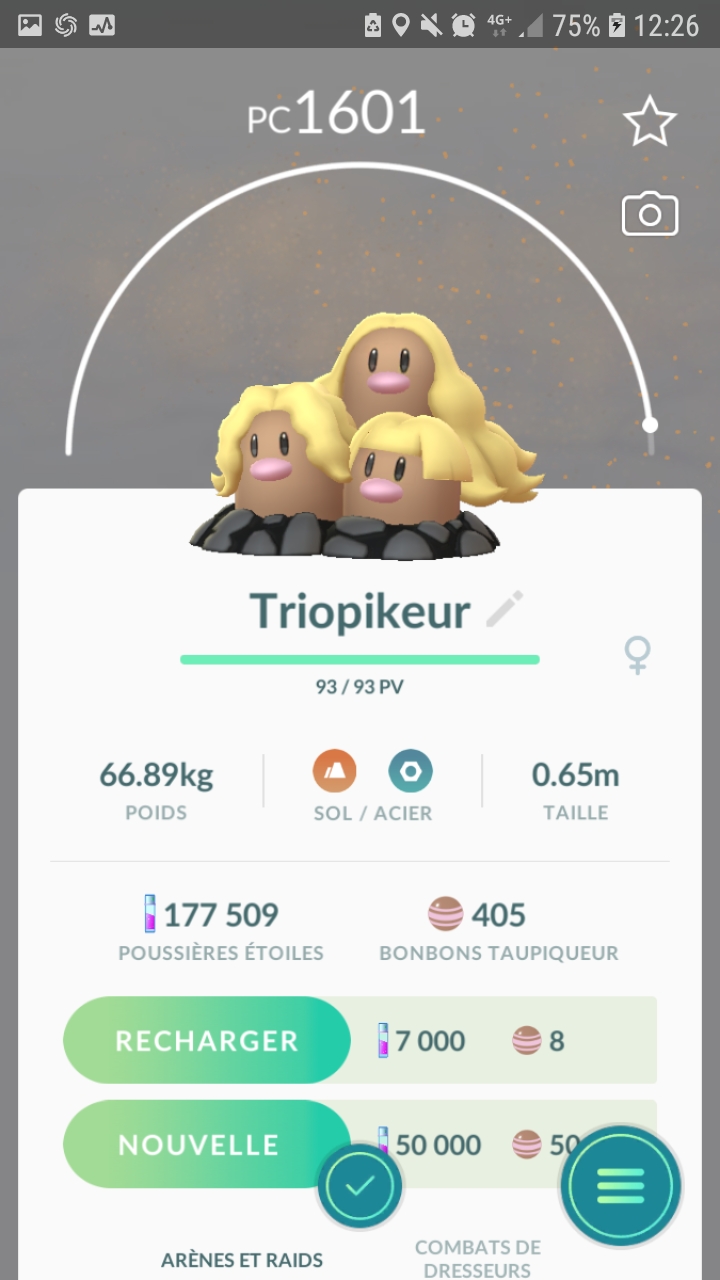
Task: Mark Triopikeur as favorite with the star
Action: point(650,122)
